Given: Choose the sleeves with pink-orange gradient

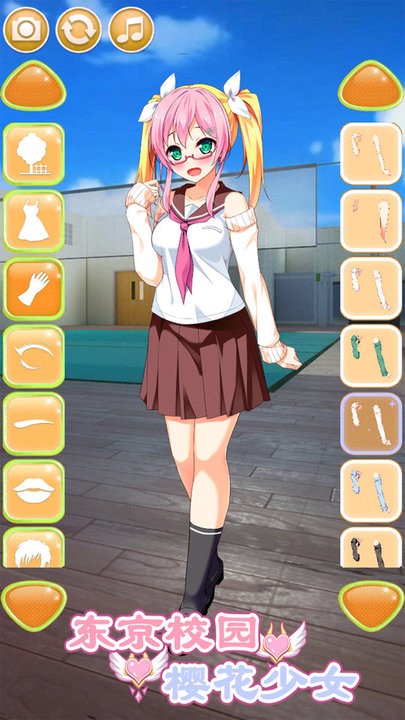Looking at the screenshot, I should 371,222.
